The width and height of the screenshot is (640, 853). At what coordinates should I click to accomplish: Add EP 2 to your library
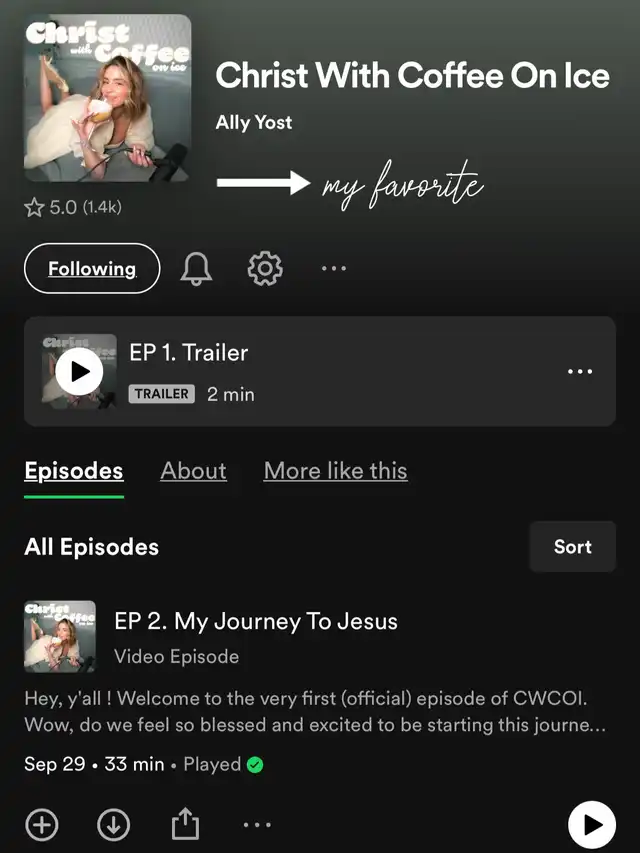coord(42,825)
